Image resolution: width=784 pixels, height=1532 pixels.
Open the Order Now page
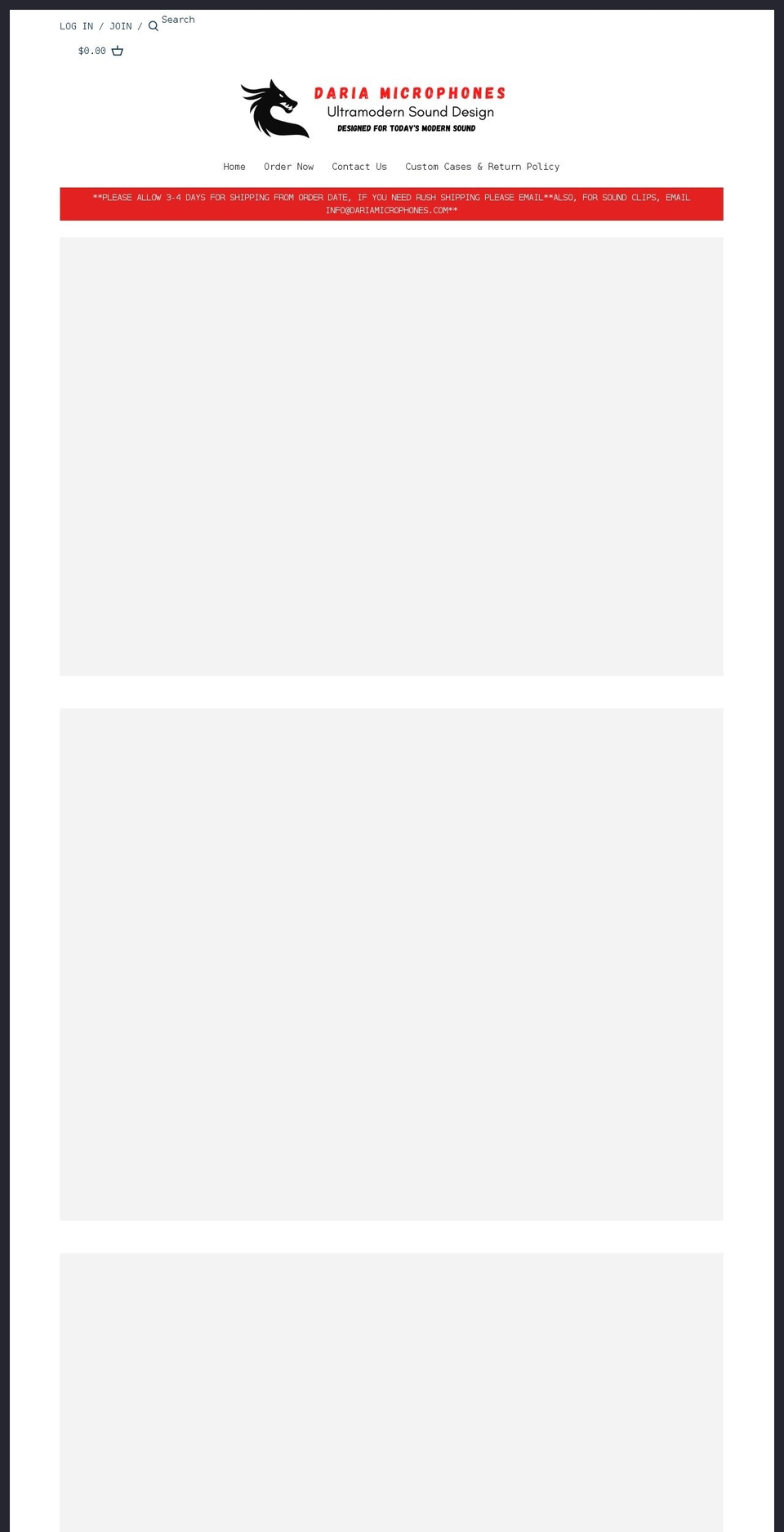[288, 167]
